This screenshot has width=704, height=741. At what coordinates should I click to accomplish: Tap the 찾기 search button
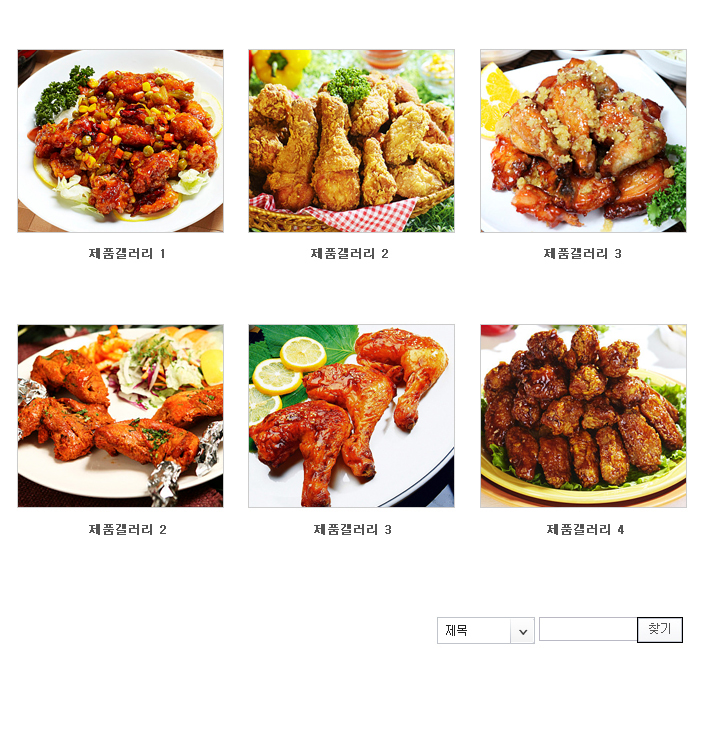(660, 629)
